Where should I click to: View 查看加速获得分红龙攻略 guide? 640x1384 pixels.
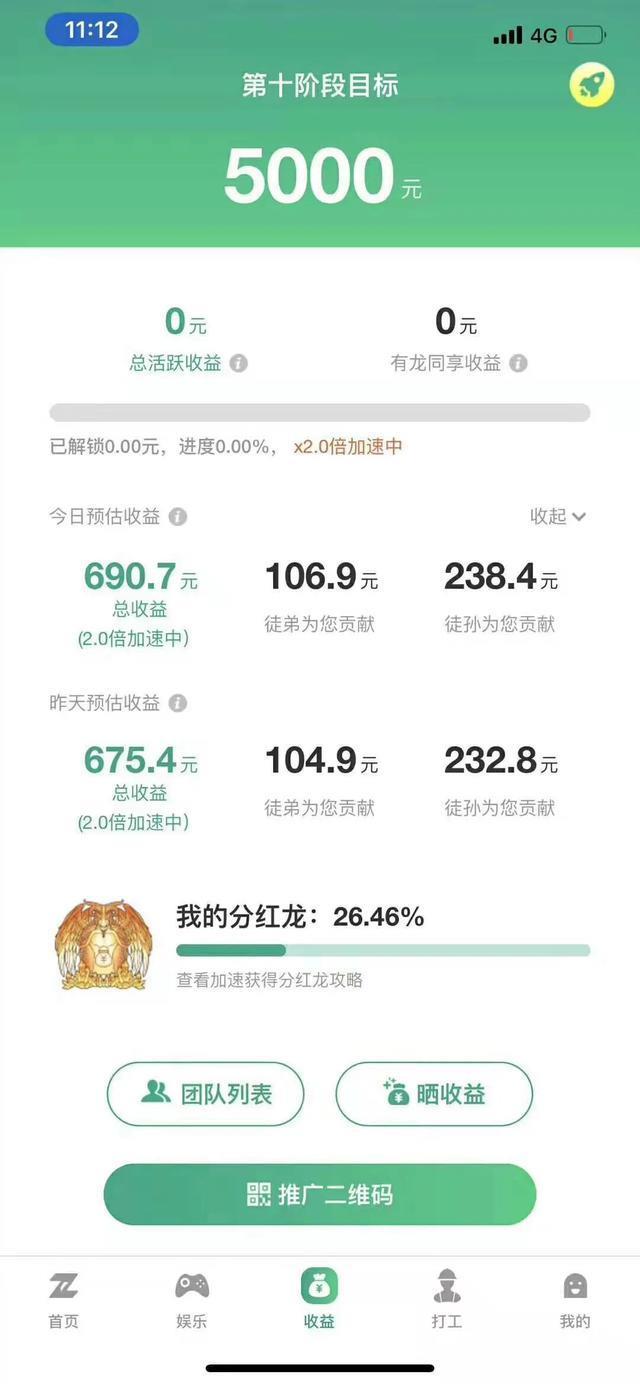tap(269, 980)
